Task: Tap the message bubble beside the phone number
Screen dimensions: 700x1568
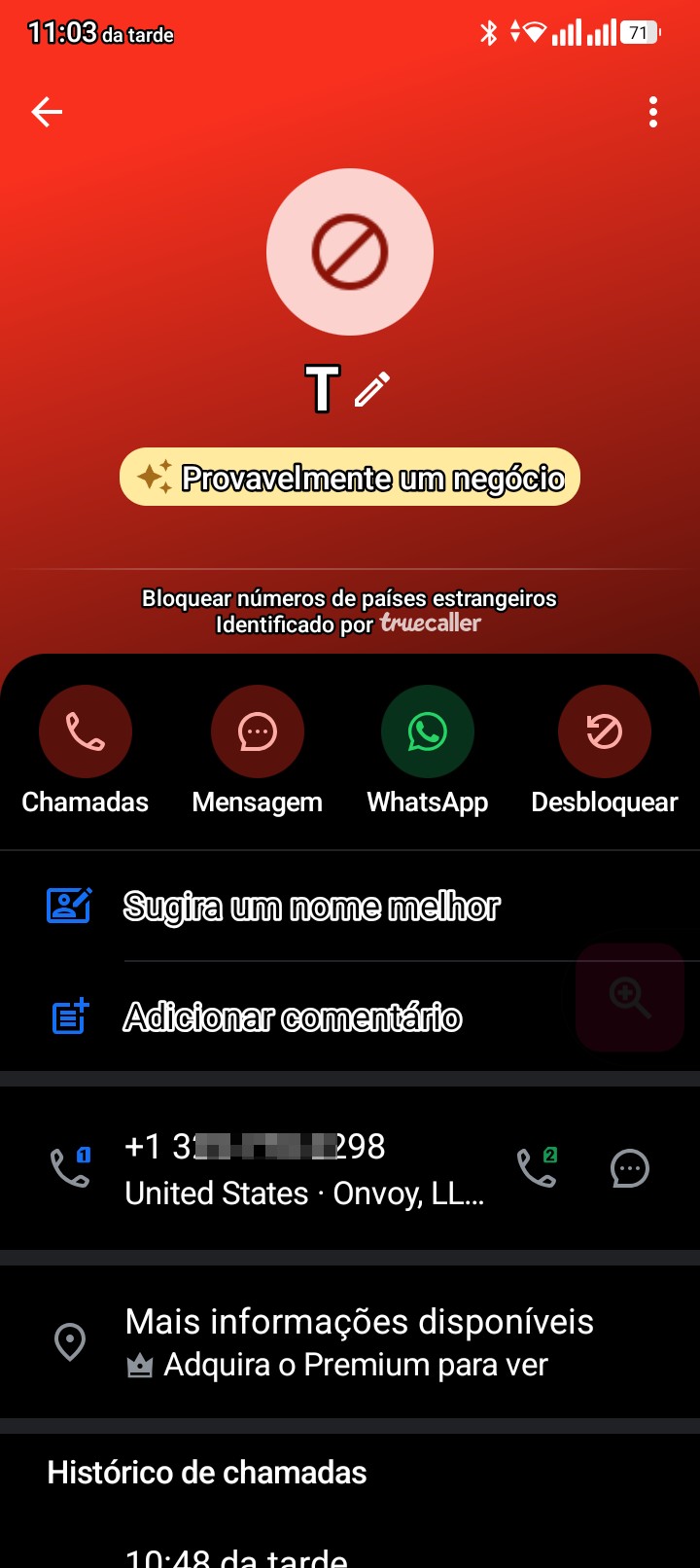Action: pyautogui.click(x=630, y=1168)
